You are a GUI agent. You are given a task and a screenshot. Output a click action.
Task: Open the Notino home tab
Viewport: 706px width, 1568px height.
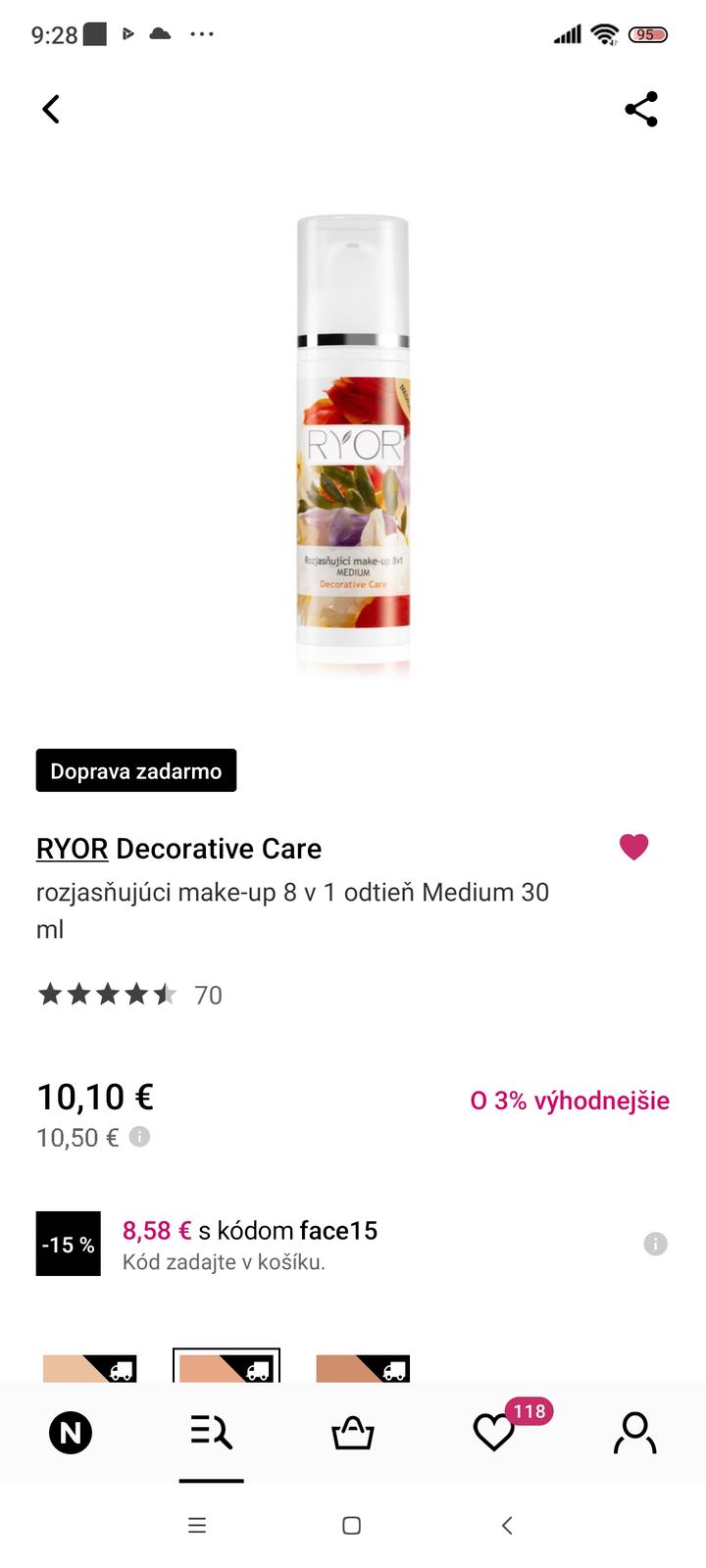click(71, 1434)
